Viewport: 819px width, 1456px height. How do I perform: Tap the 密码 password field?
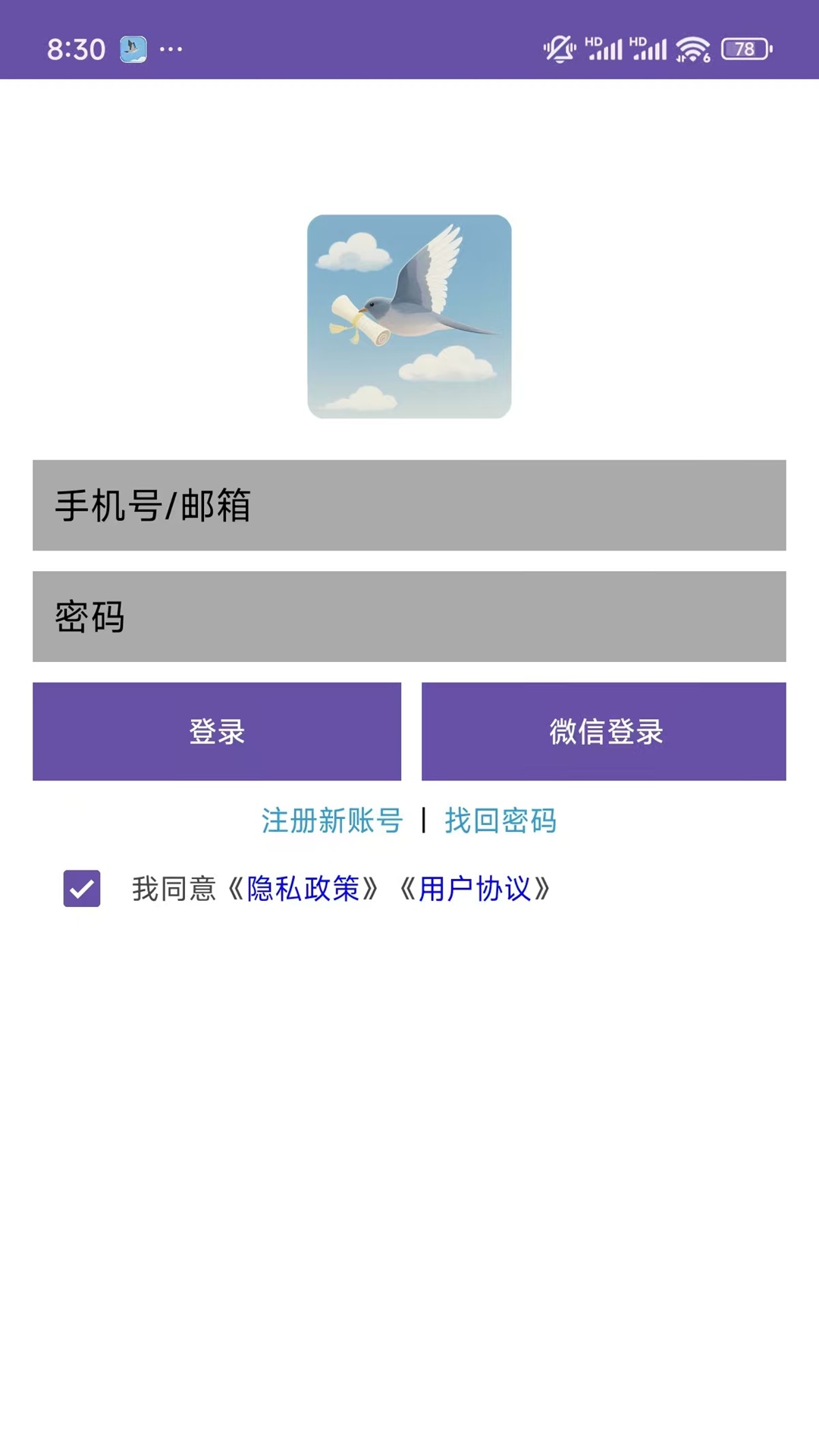(x=409, y=616)
